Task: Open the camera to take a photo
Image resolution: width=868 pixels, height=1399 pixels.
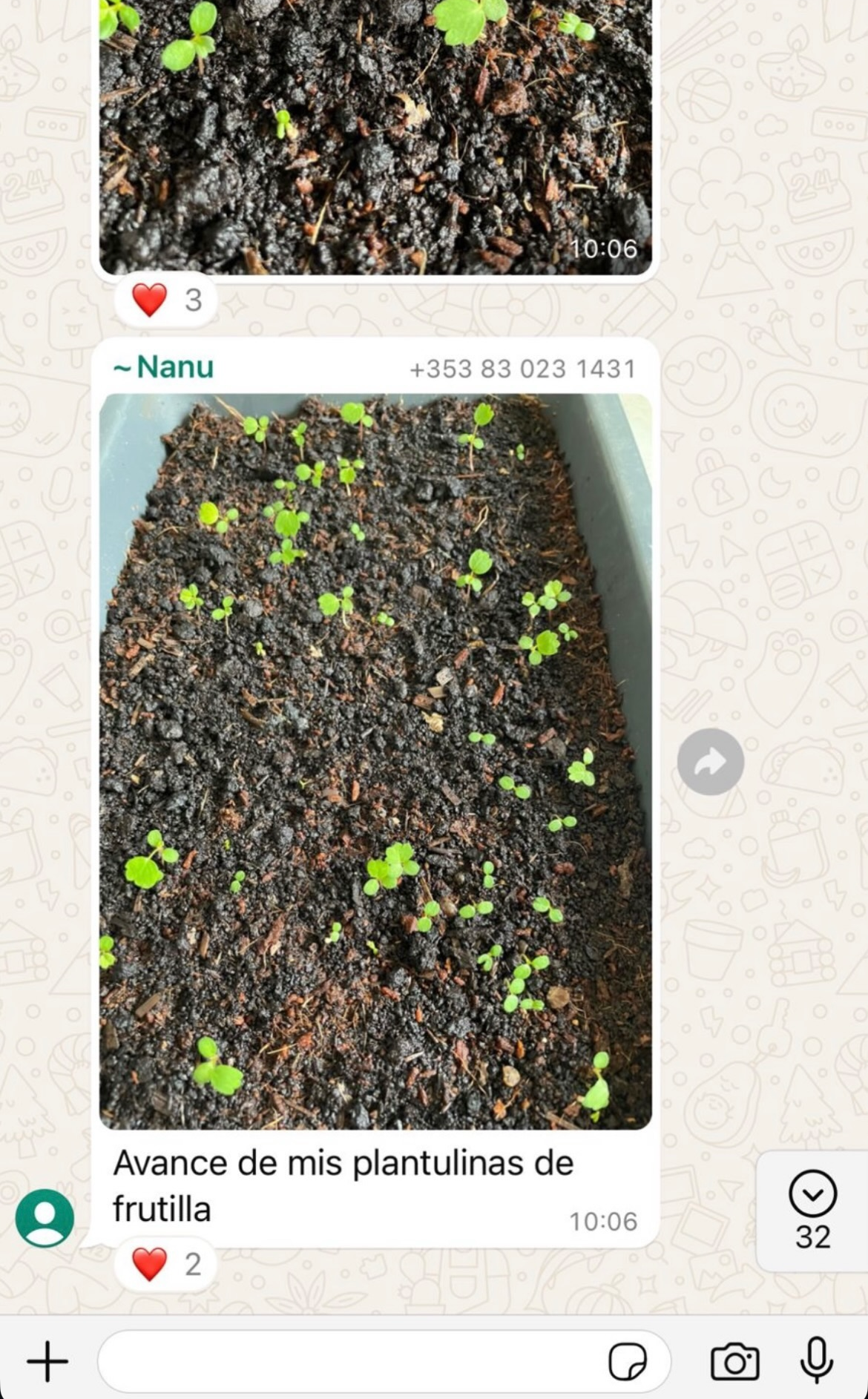Action: [x=734, y=1362]
